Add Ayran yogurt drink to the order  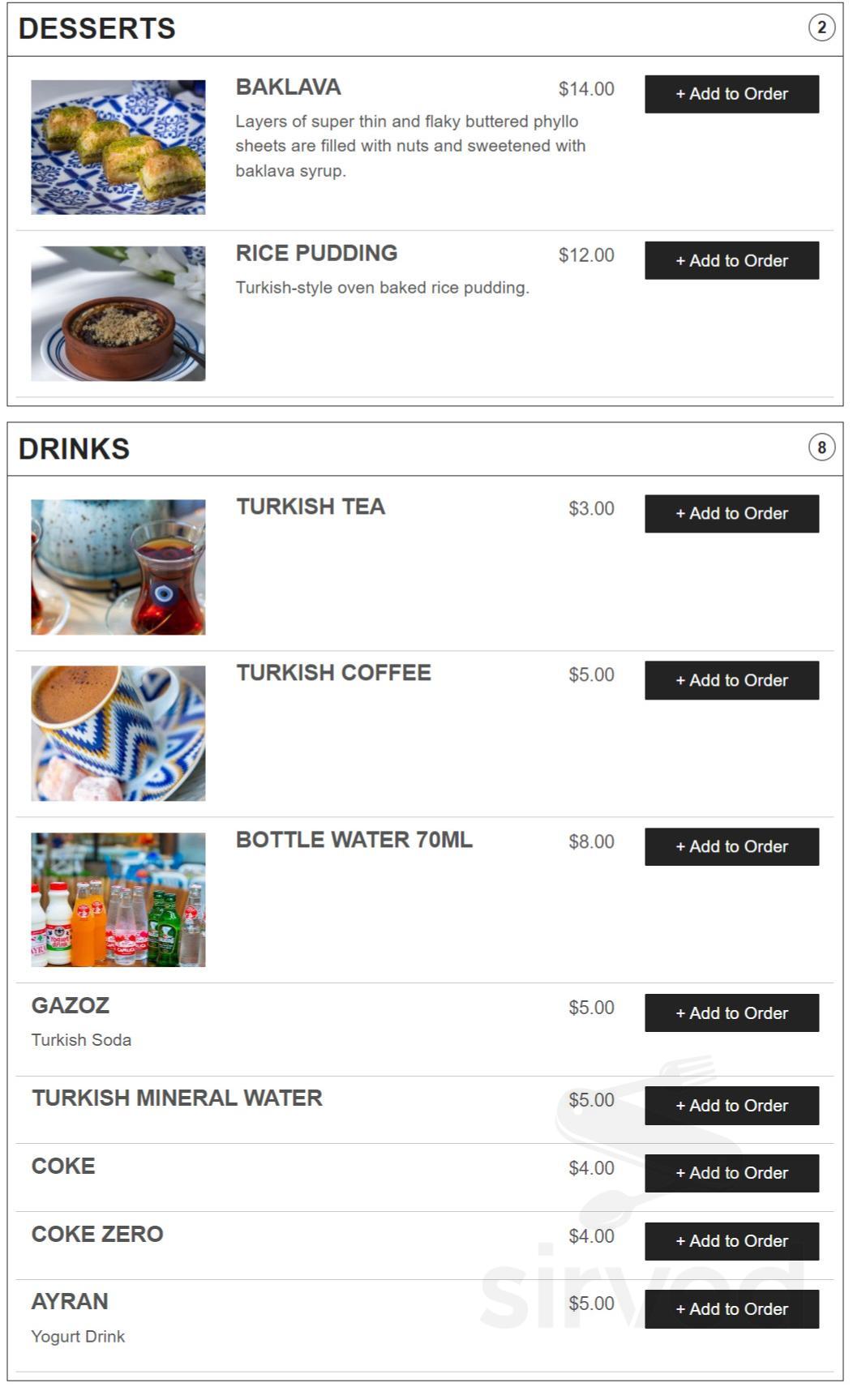(731, 1308)
